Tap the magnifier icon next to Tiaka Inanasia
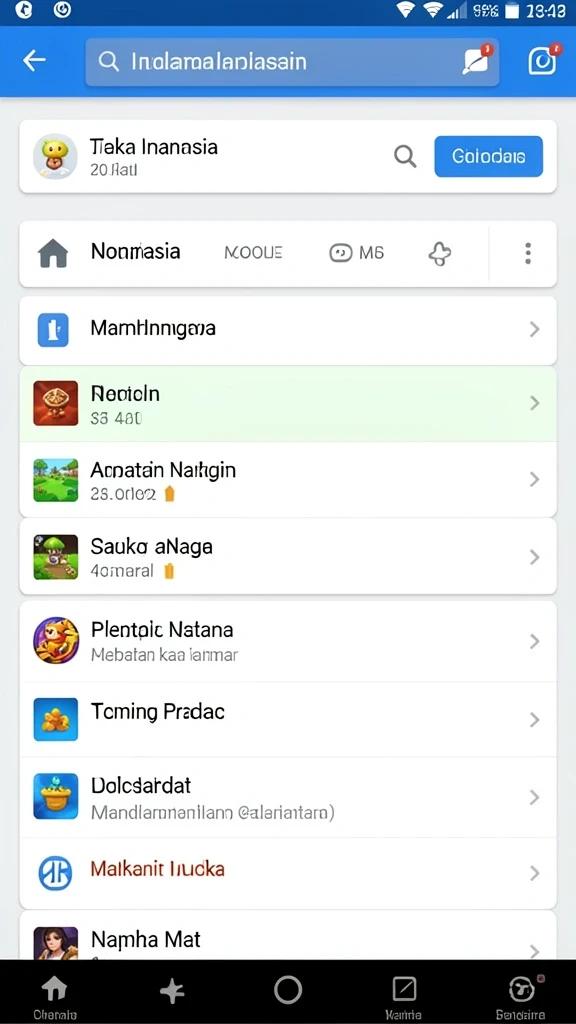 (405, 157)
